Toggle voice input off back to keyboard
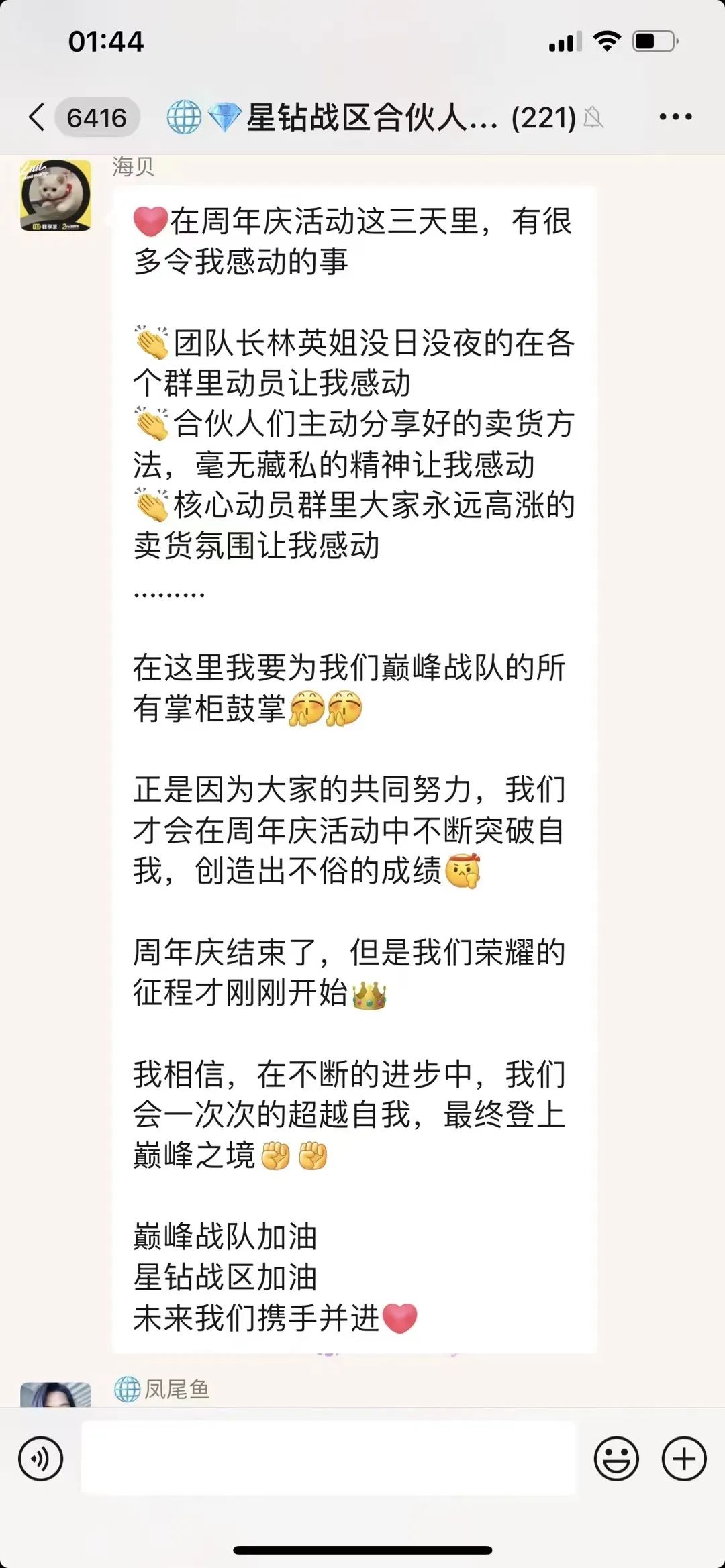This screenshot has width=725, height=1568. click(40, 1457)
